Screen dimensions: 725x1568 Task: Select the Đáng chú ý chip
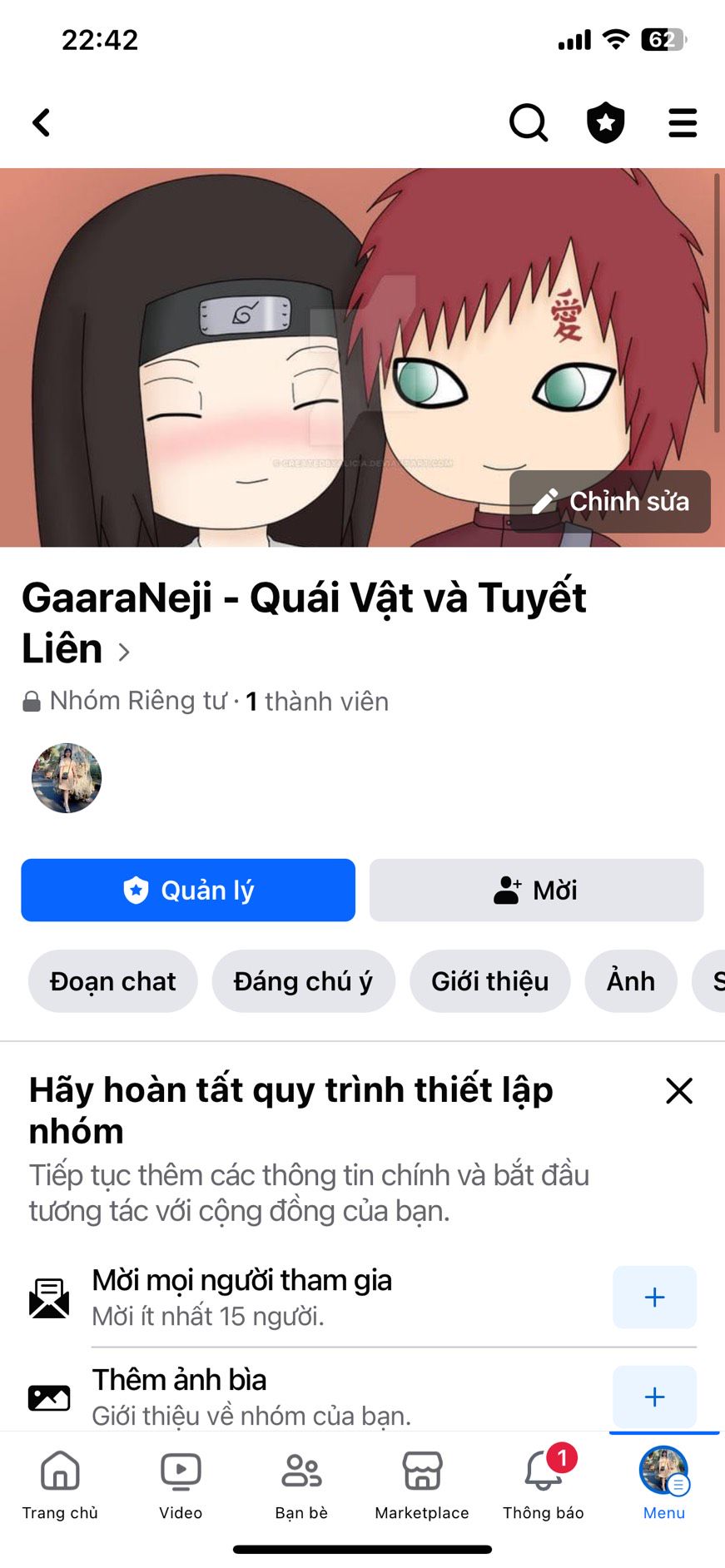(303, 981)
